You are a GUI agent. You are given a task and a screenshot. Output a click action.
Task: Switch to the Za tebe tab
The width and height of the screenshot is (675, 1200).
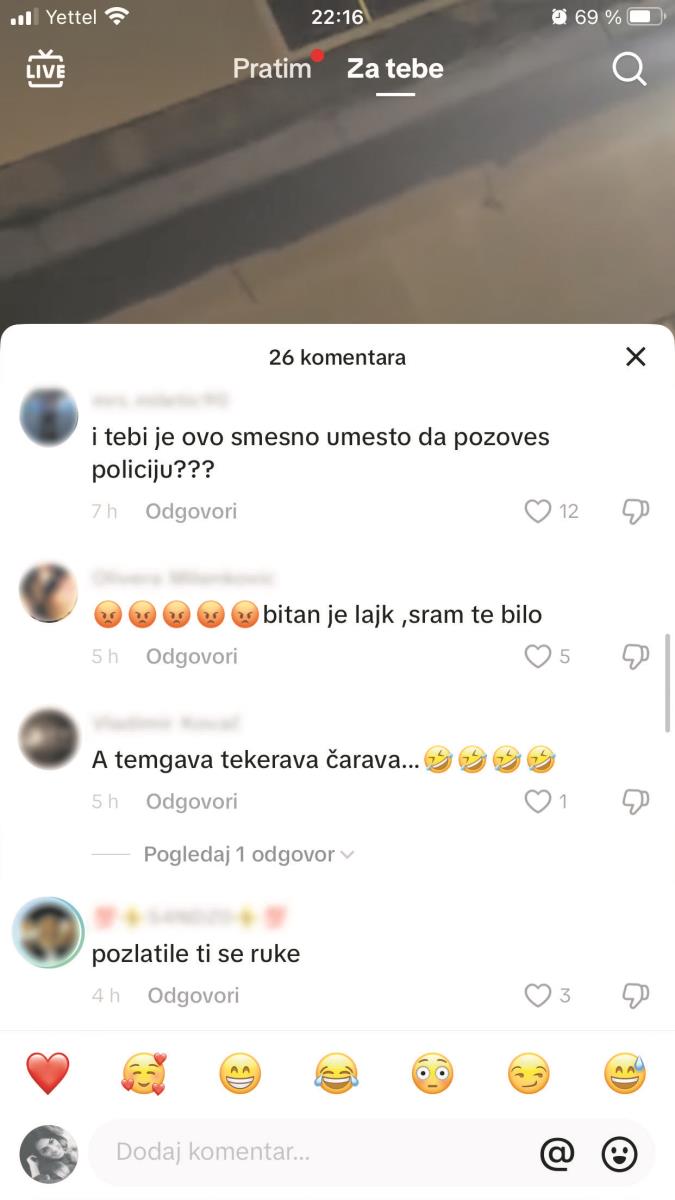click(x=395, y=69)
